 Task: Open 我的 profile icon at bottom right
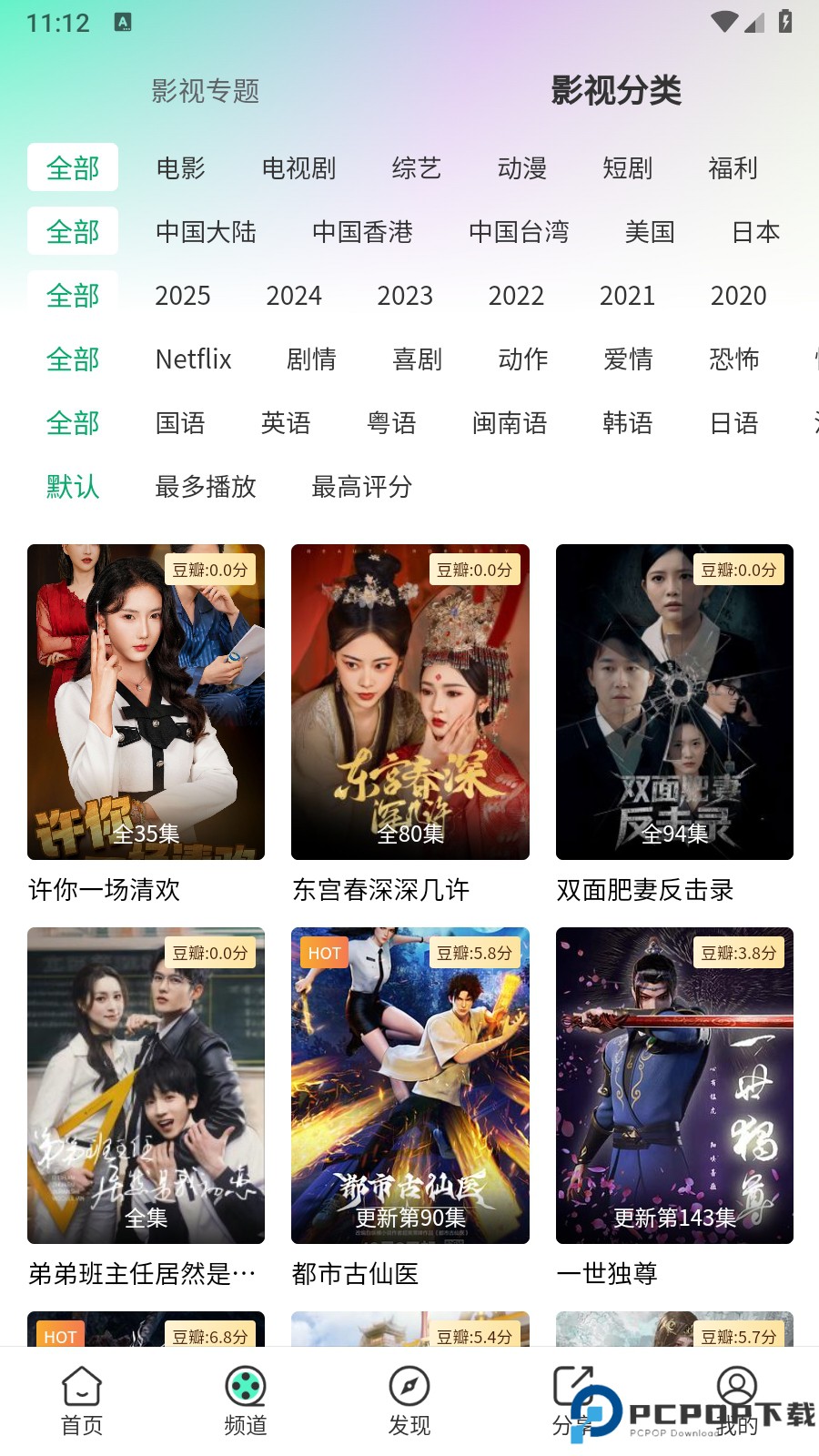pos(737,1401)
